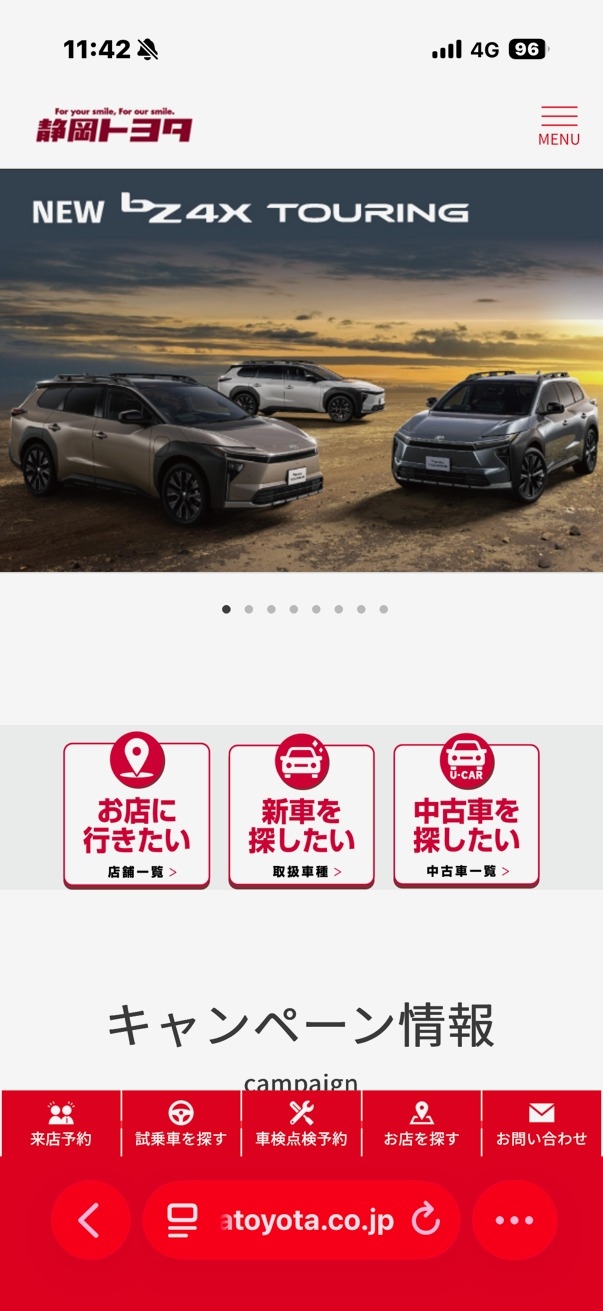603x1311 pixels.
Task: Tap お店を探す store finder
Action: [x=421, y=1124]
